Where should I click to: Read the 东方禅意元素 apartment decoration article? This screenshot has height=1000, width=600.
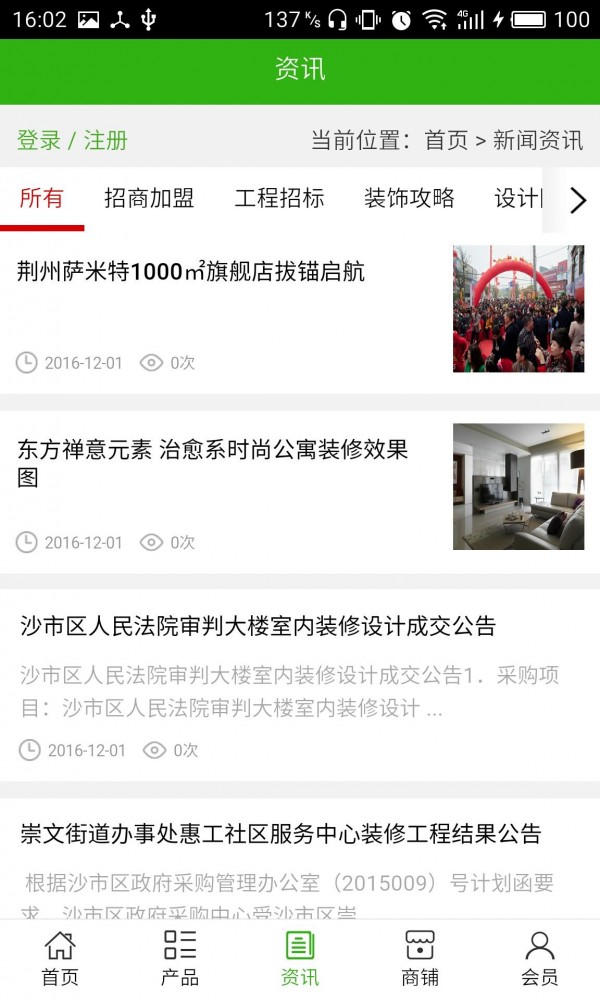212,463
